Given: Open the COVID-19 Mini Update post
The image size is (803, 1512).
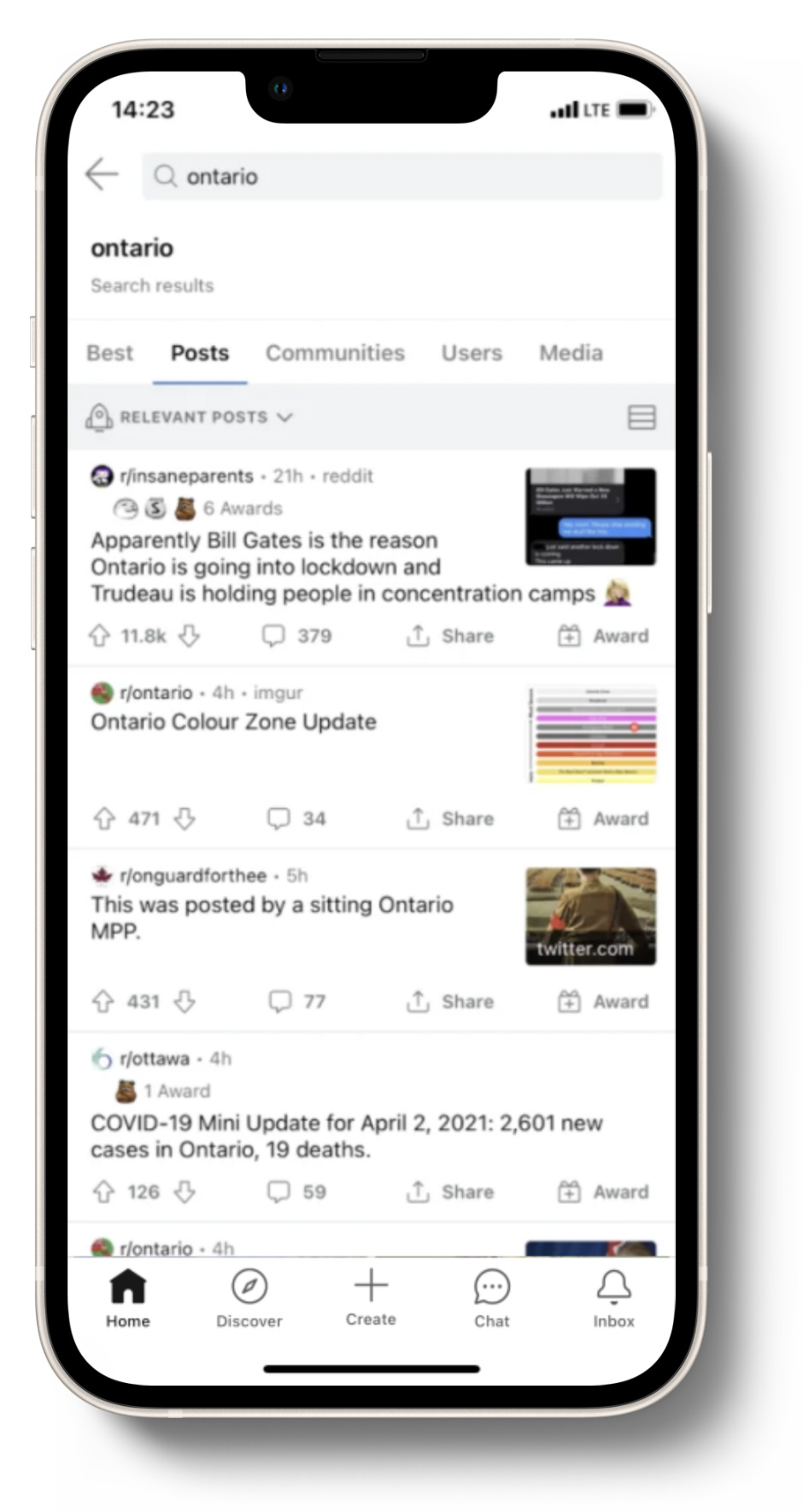Looking at the screenshot, I should point(346,1136).
